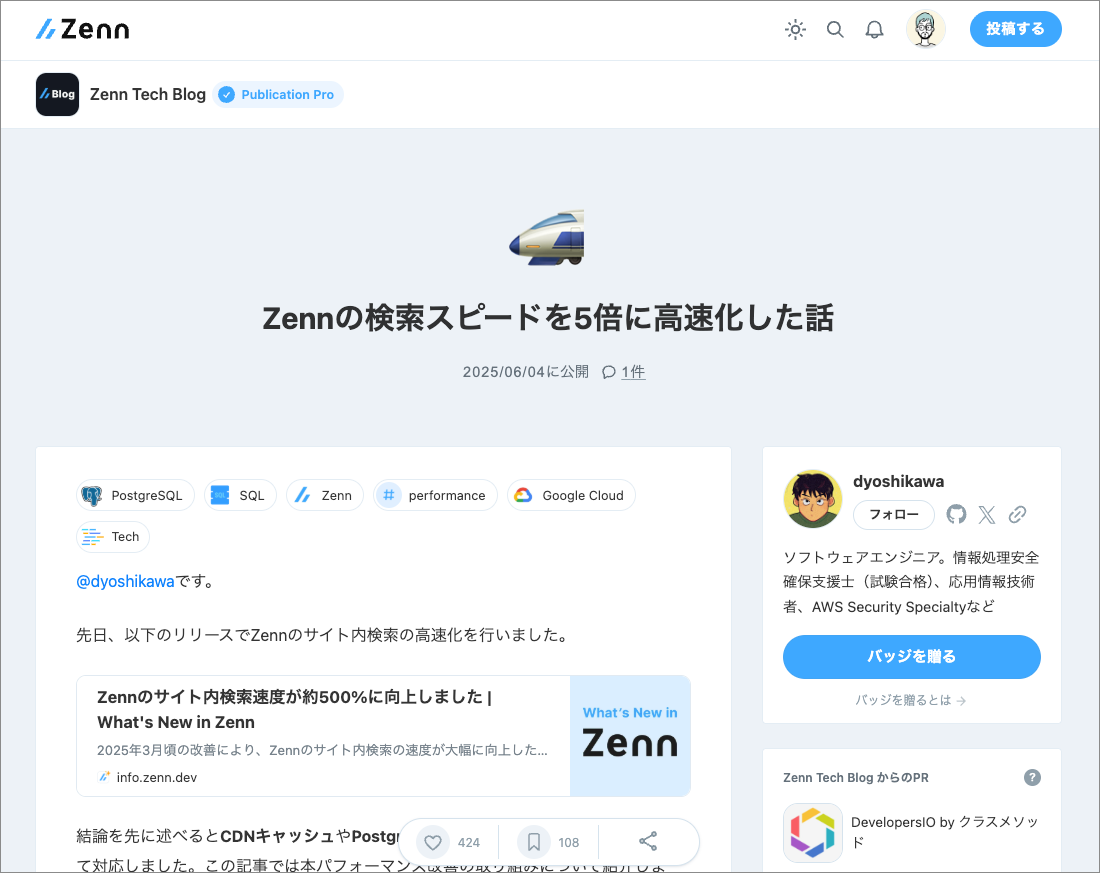Tap the バッジを贈る button

[911, 657]
